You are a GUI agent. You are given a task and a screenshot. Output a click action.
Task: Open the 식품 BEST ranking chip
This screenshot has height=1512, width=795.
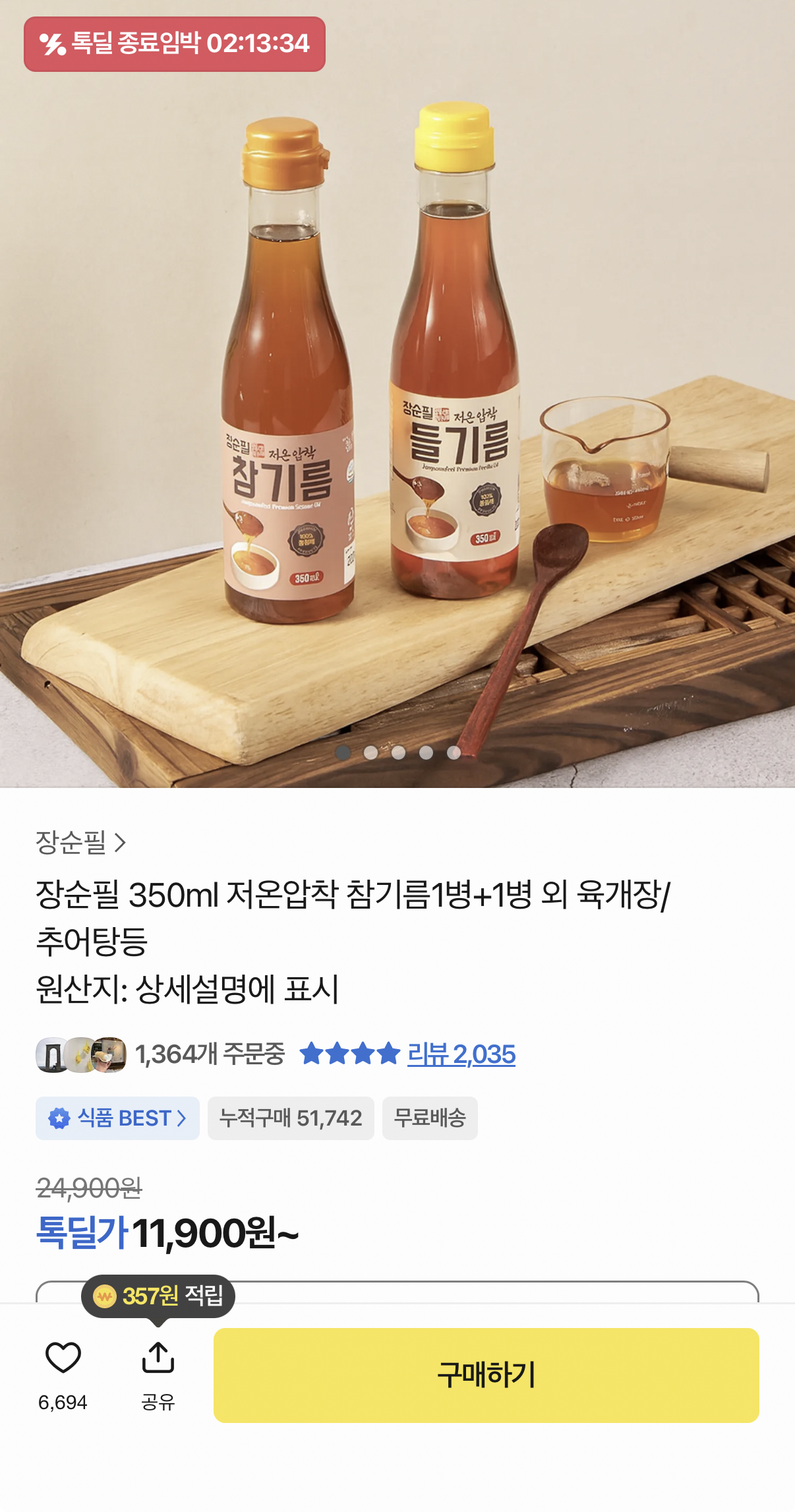(x=117, y=1118)
